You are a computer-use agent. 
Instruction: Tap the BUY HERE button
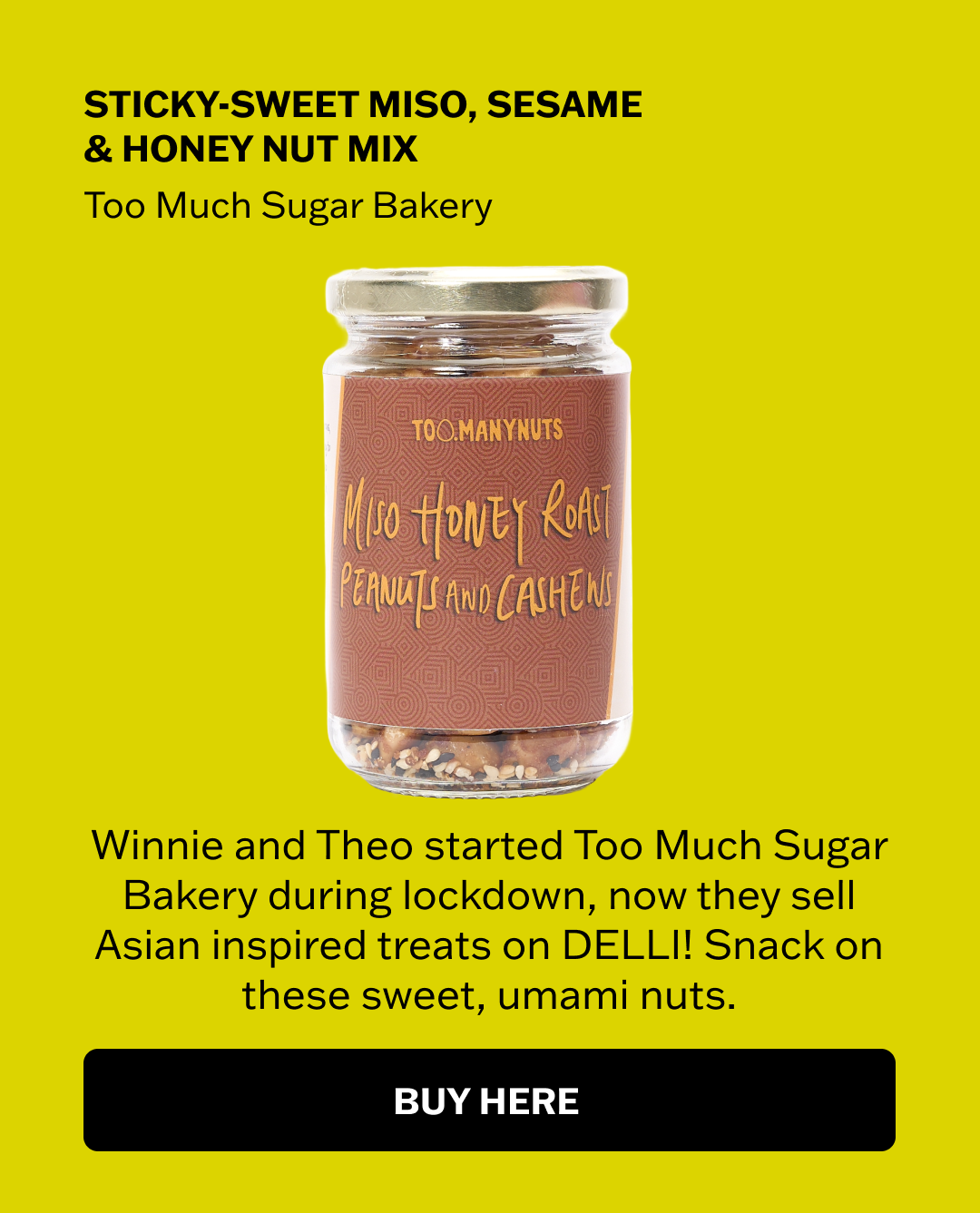coord(489,1101)
